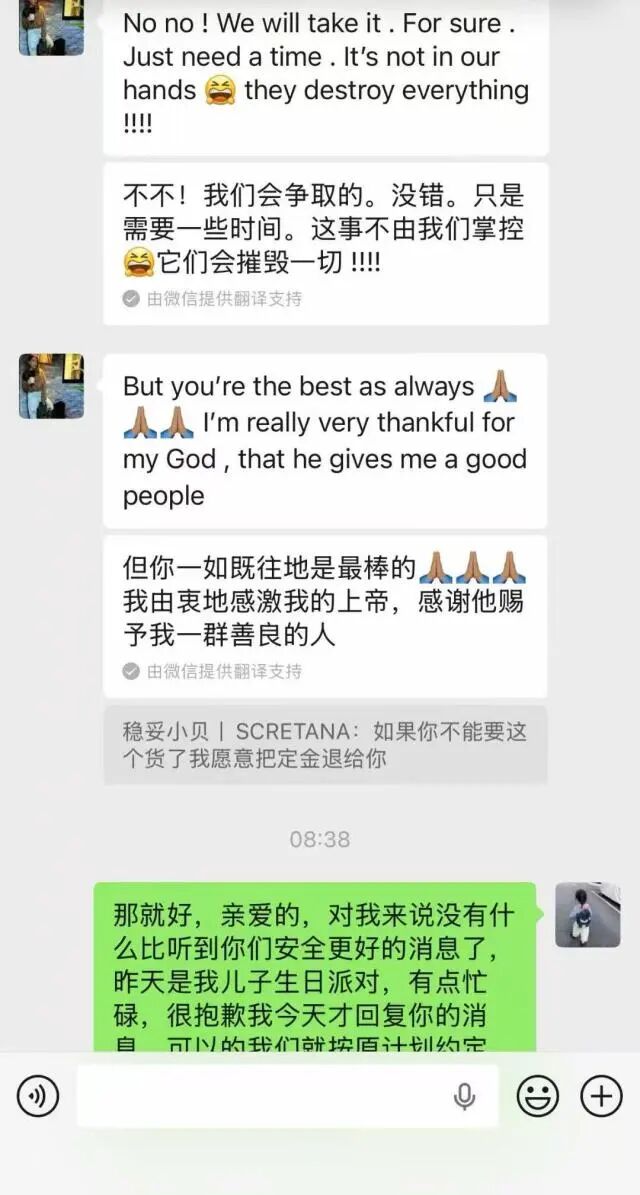Open the emoji sticker panel

click(537, 1096)
